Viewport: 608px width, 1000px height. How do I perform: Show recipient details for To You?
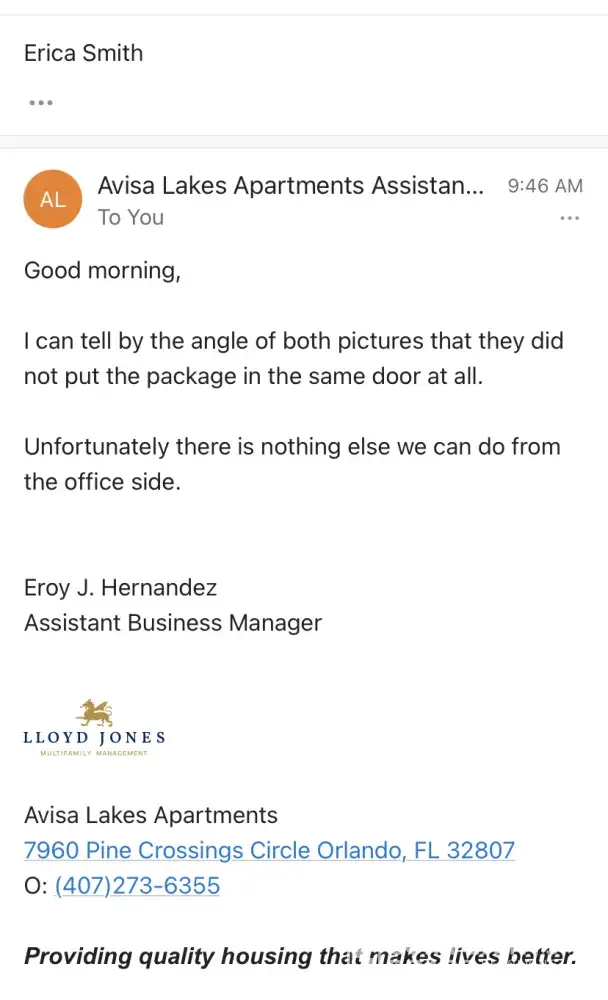coord(131,217)
